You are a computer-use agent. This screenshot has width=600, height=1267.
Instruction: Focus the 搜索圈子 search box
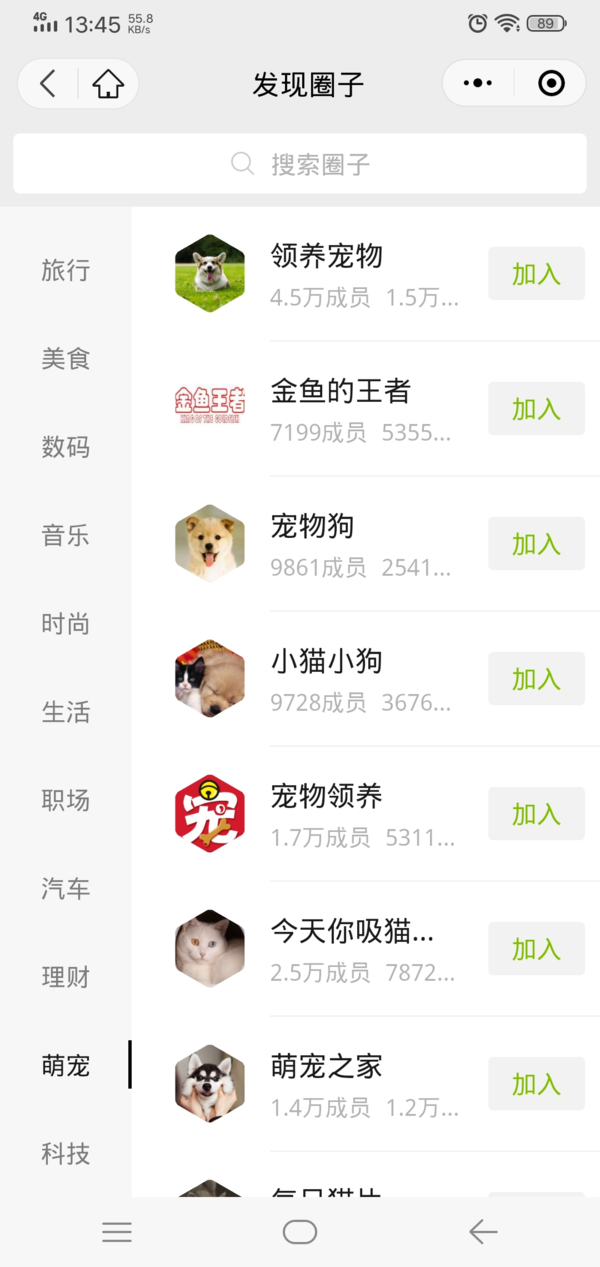pos(300,163)
